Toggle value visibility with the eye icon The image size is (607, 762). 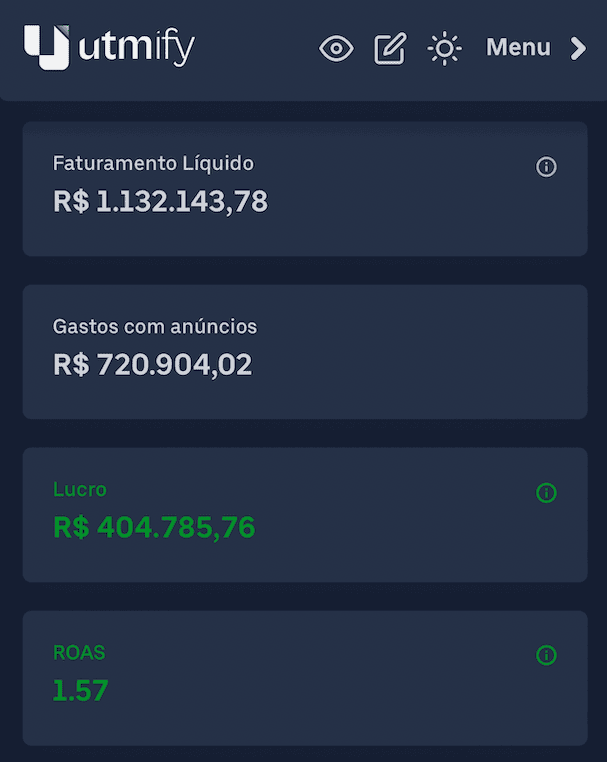[336, 48]
